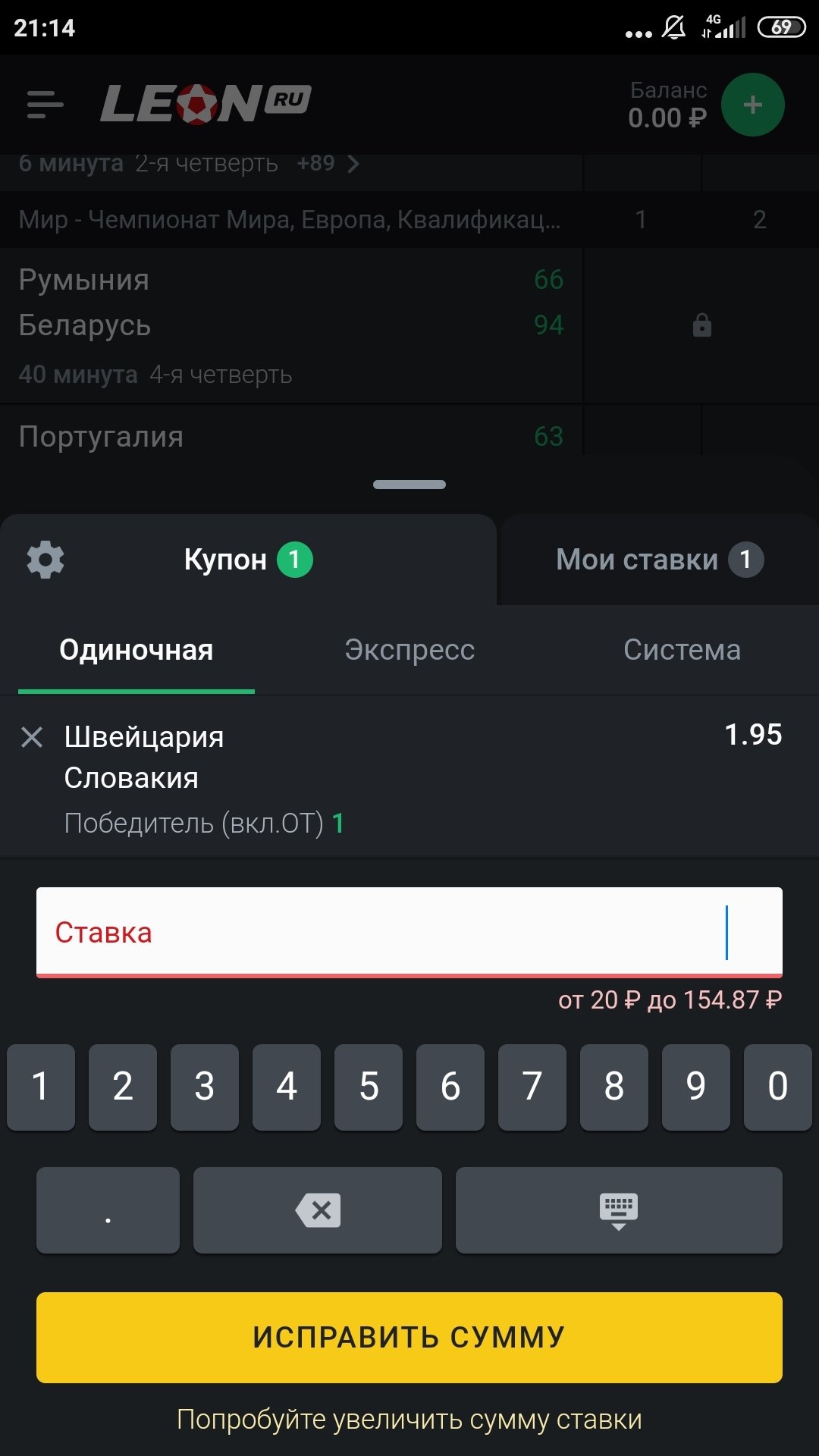Image resolution: width=819 pixels, height=1456 pixels.
Task: Top up balance with the plus button
Action: click(x=752, y=105)
